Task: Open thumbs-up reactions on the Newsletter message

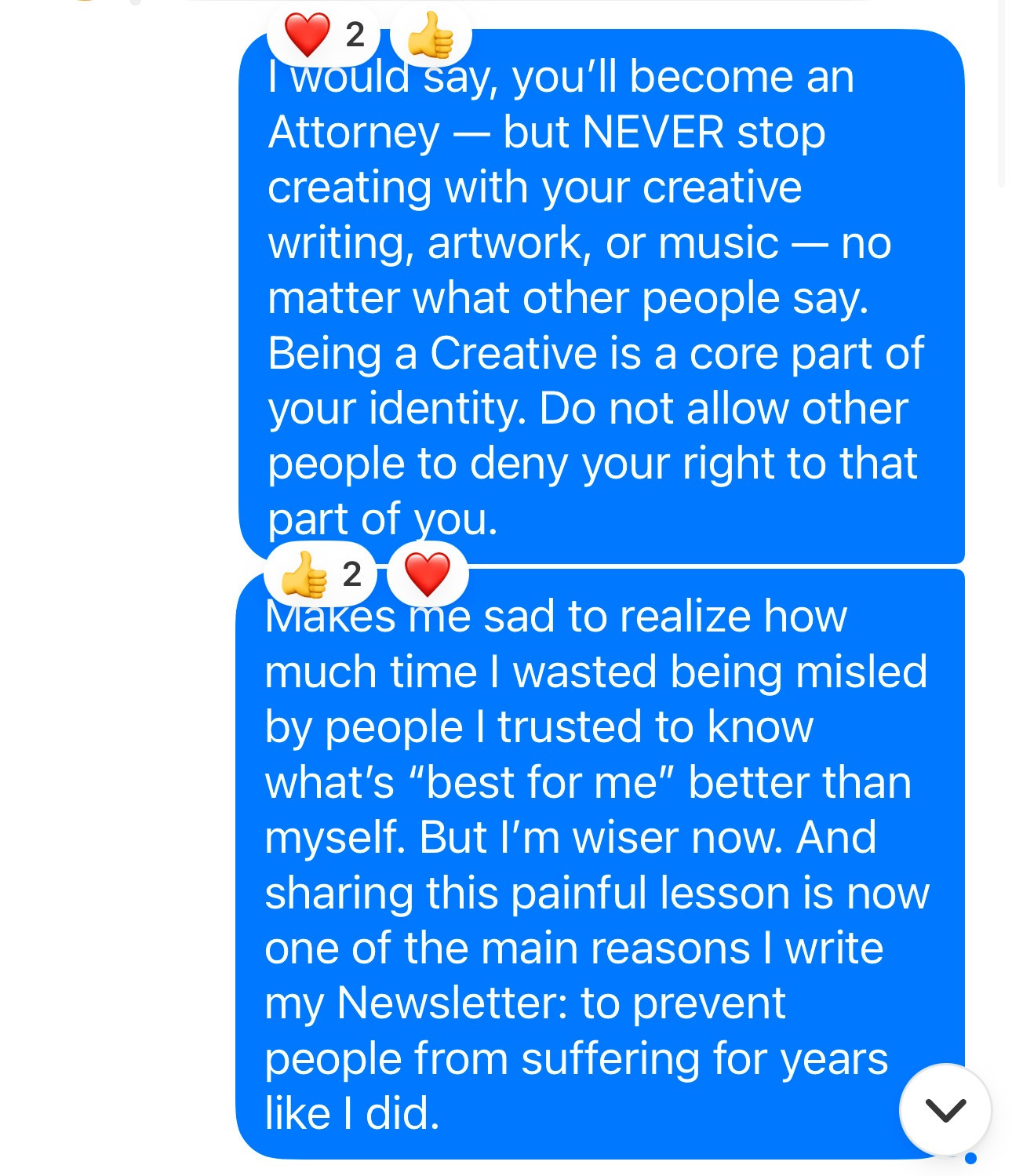Action: 321,574
